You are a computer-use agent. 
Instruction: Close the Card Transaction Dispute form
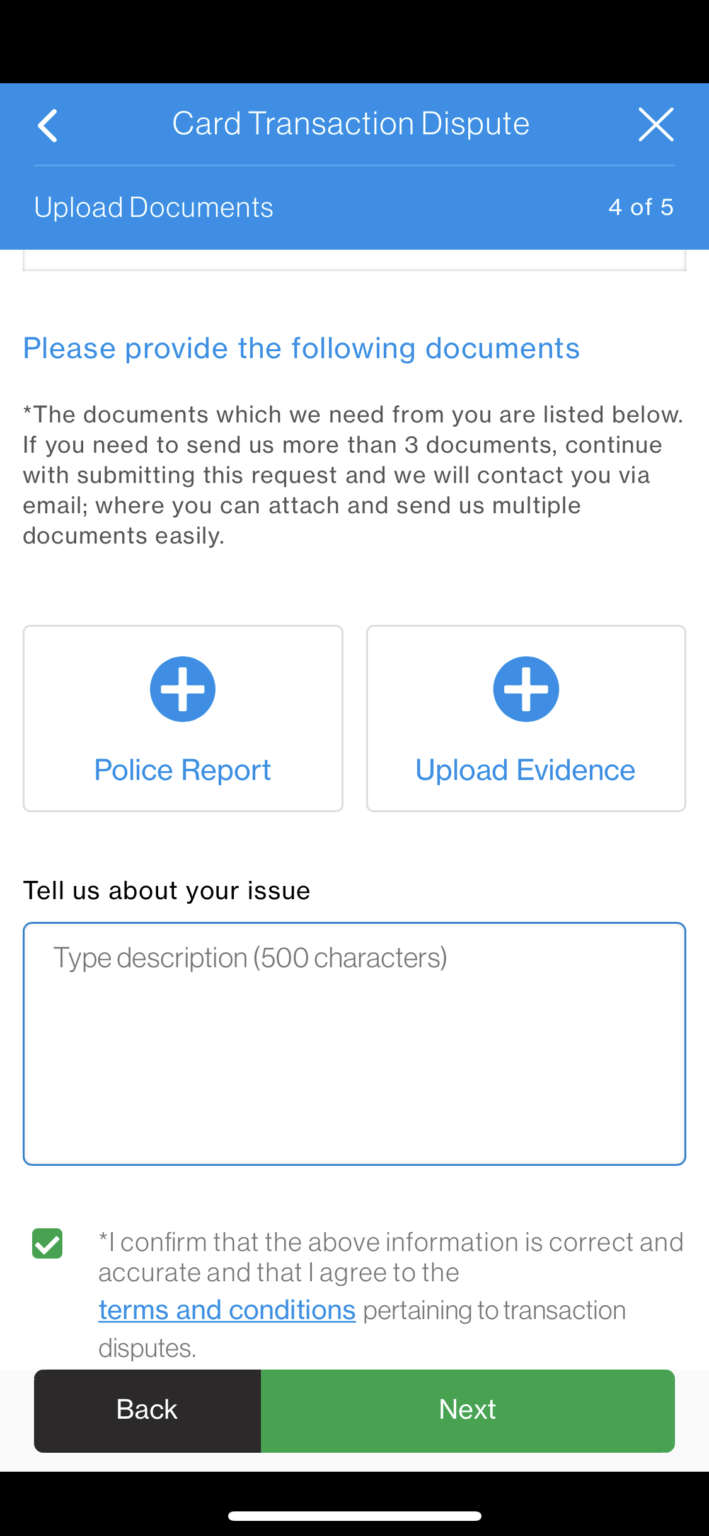point(656,125)
